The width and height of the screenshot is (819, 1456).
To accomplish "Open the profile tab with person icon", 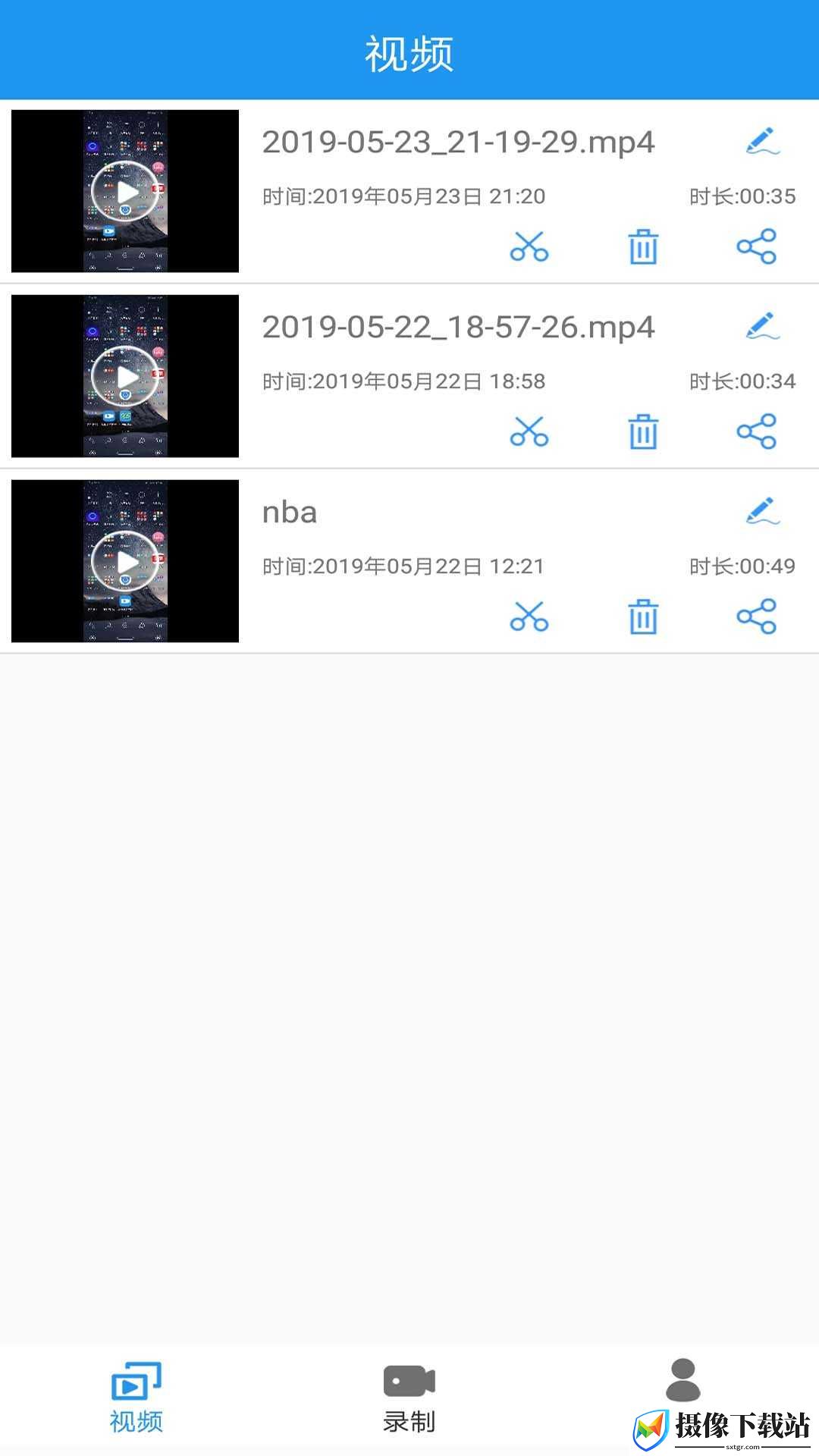I will [x=682, y=1380].
